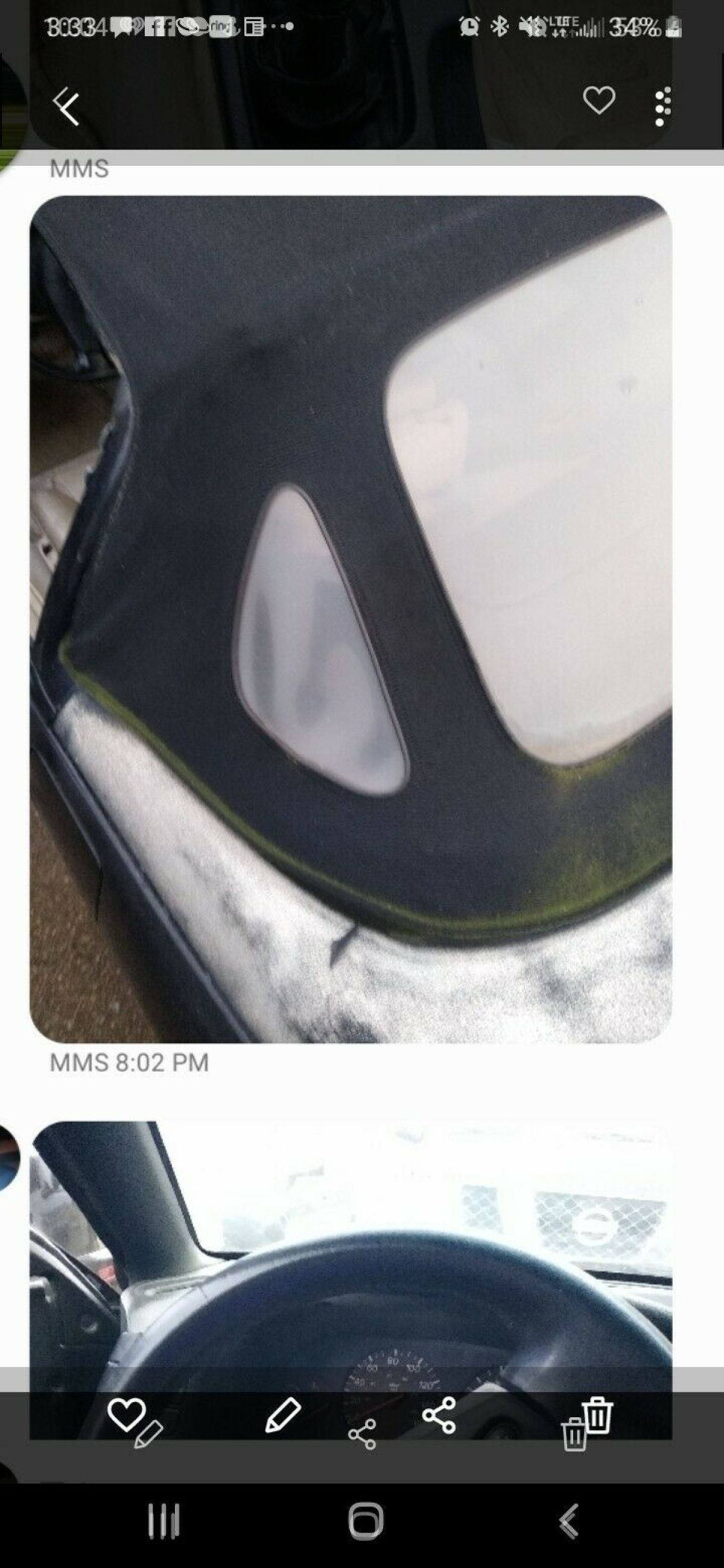Image resolution: width=724 pixels, height=1568 pixels.
Task: Delete this image with the trash icon
Action: click(597, 1415)
